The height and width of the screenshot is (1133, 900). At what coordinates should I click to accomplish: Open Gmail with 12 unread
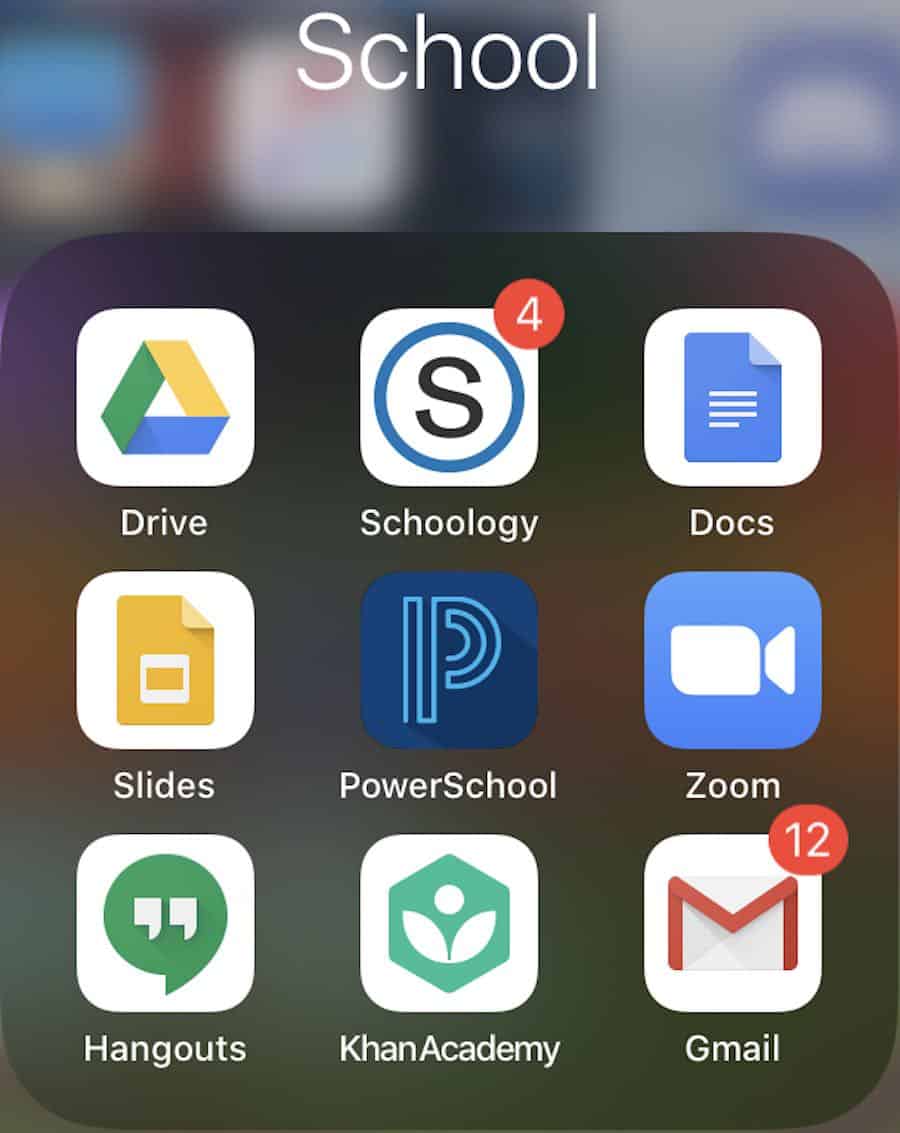(x=732, y=923)
